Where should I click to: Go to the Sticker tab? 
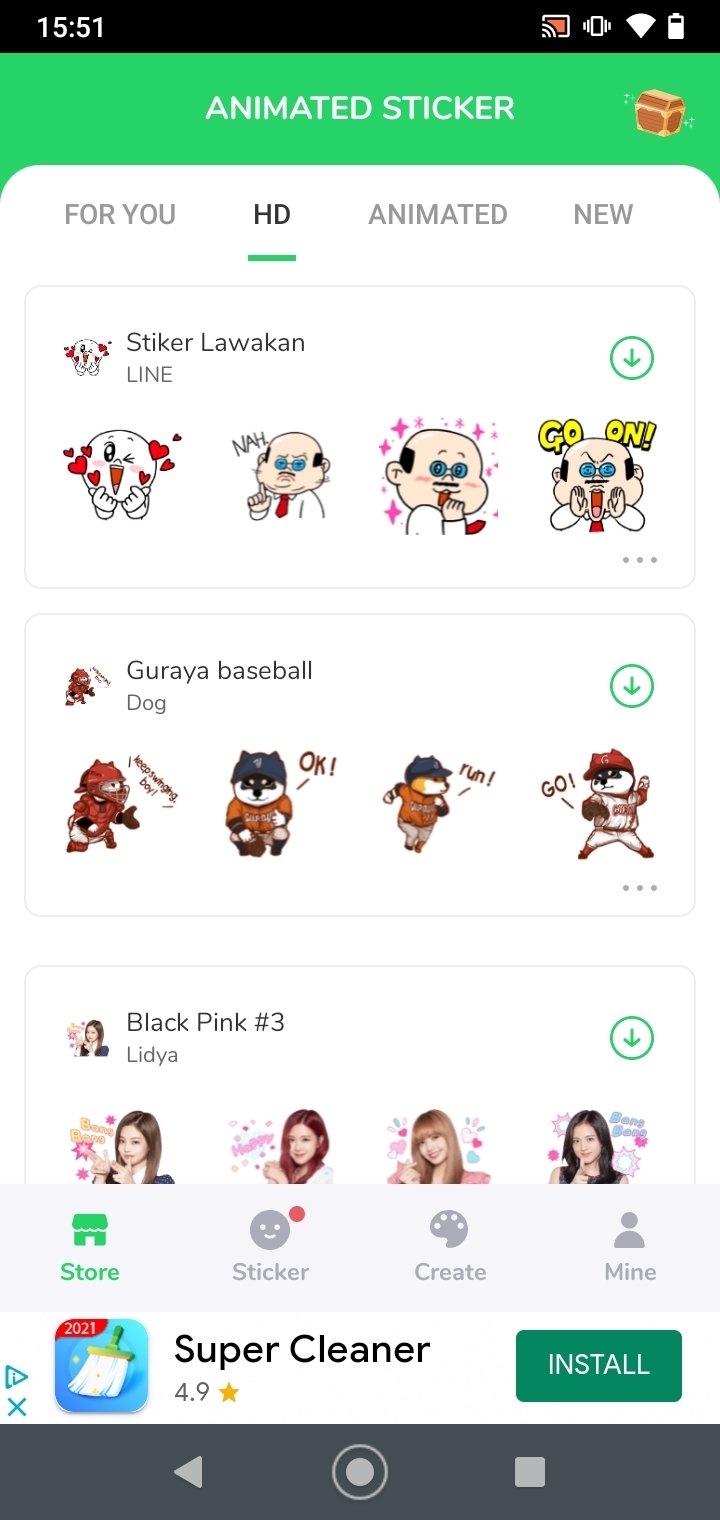coord(270,1247)
